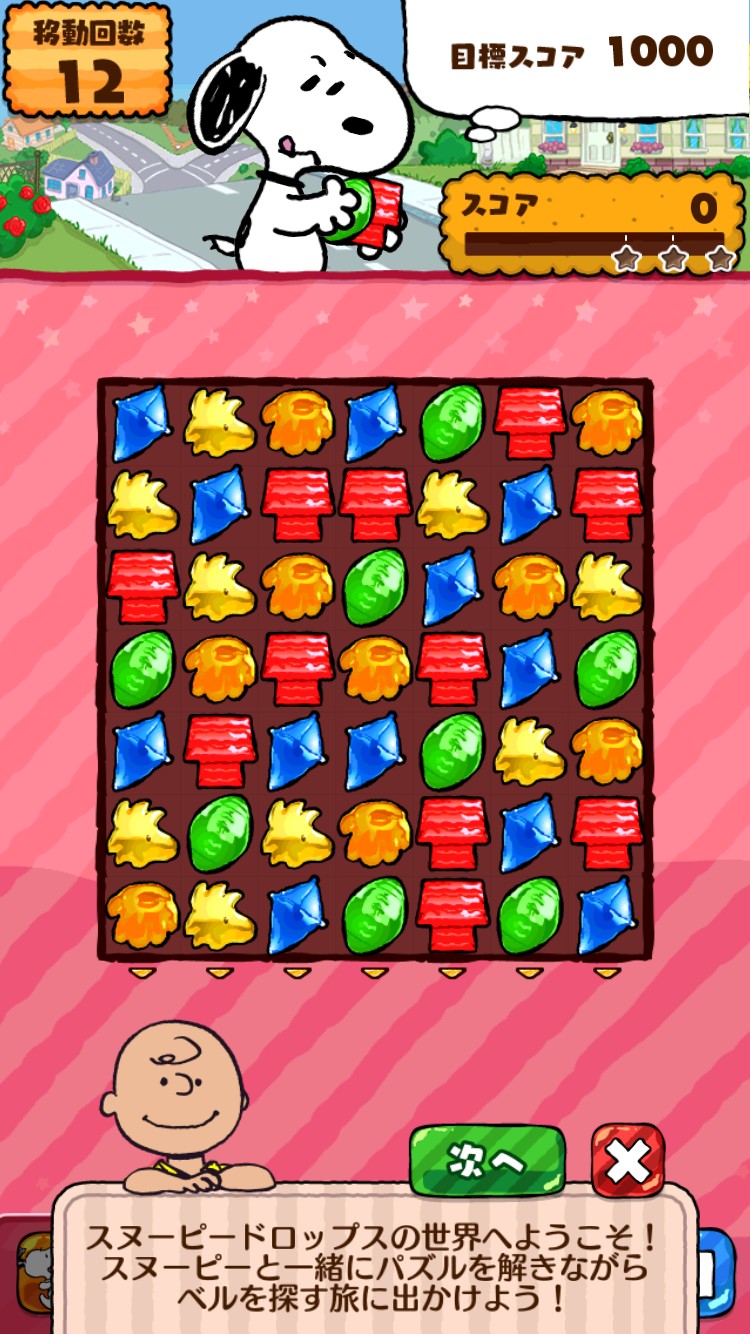750x1334 pixels.
Task: Tap the green 次へ button to continue
Action: pyautogui.click(x=488, y=1160)
